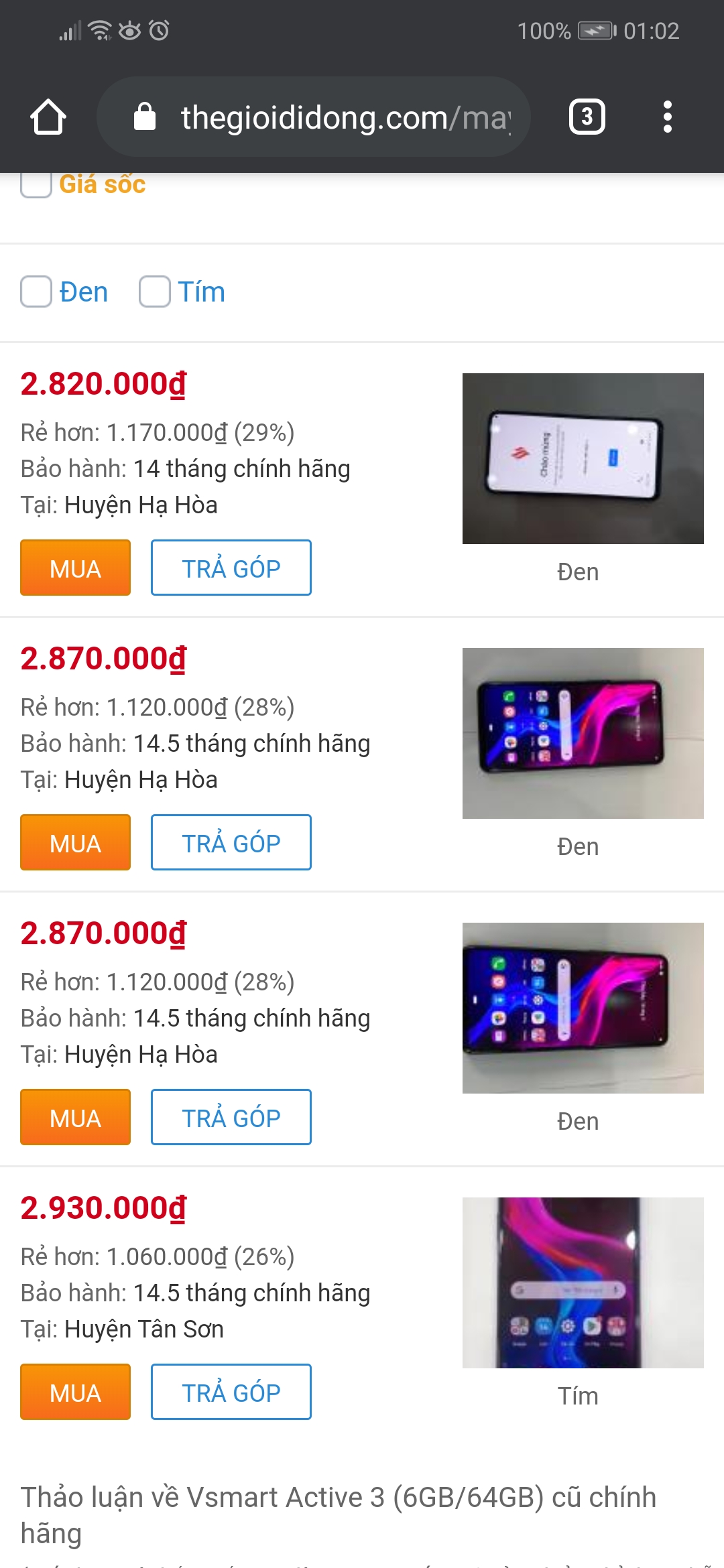The height and width of the screenshot is (1568, 724).
Task: Open the tab switcher showing 3 tabs
Action: point(587,117)
